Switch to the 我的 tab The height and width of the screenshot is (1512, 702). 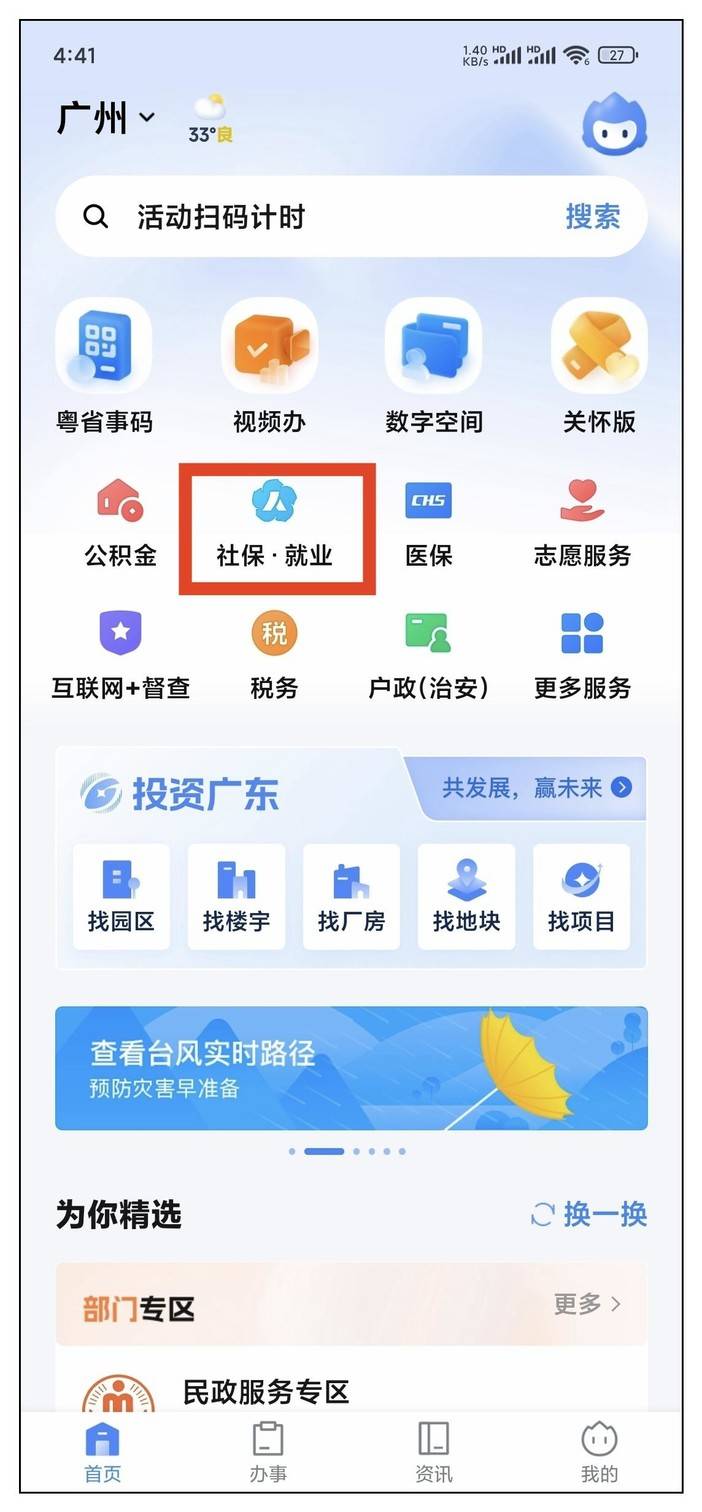coord(599,1453)
